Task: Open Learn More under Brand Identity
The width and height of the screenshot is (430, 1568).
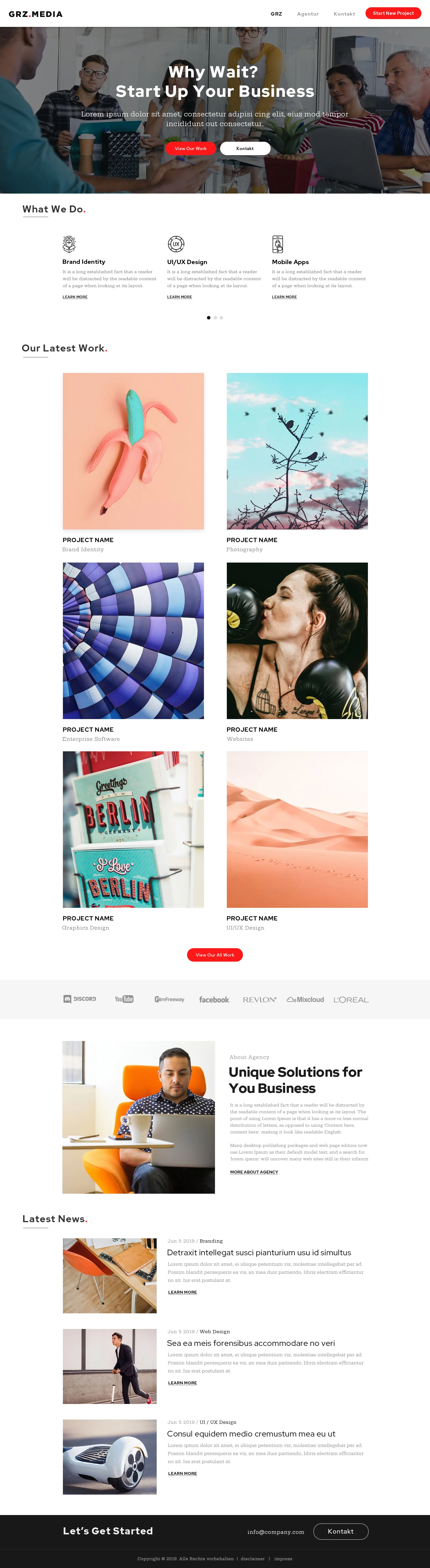Action: tap(75, 297)
